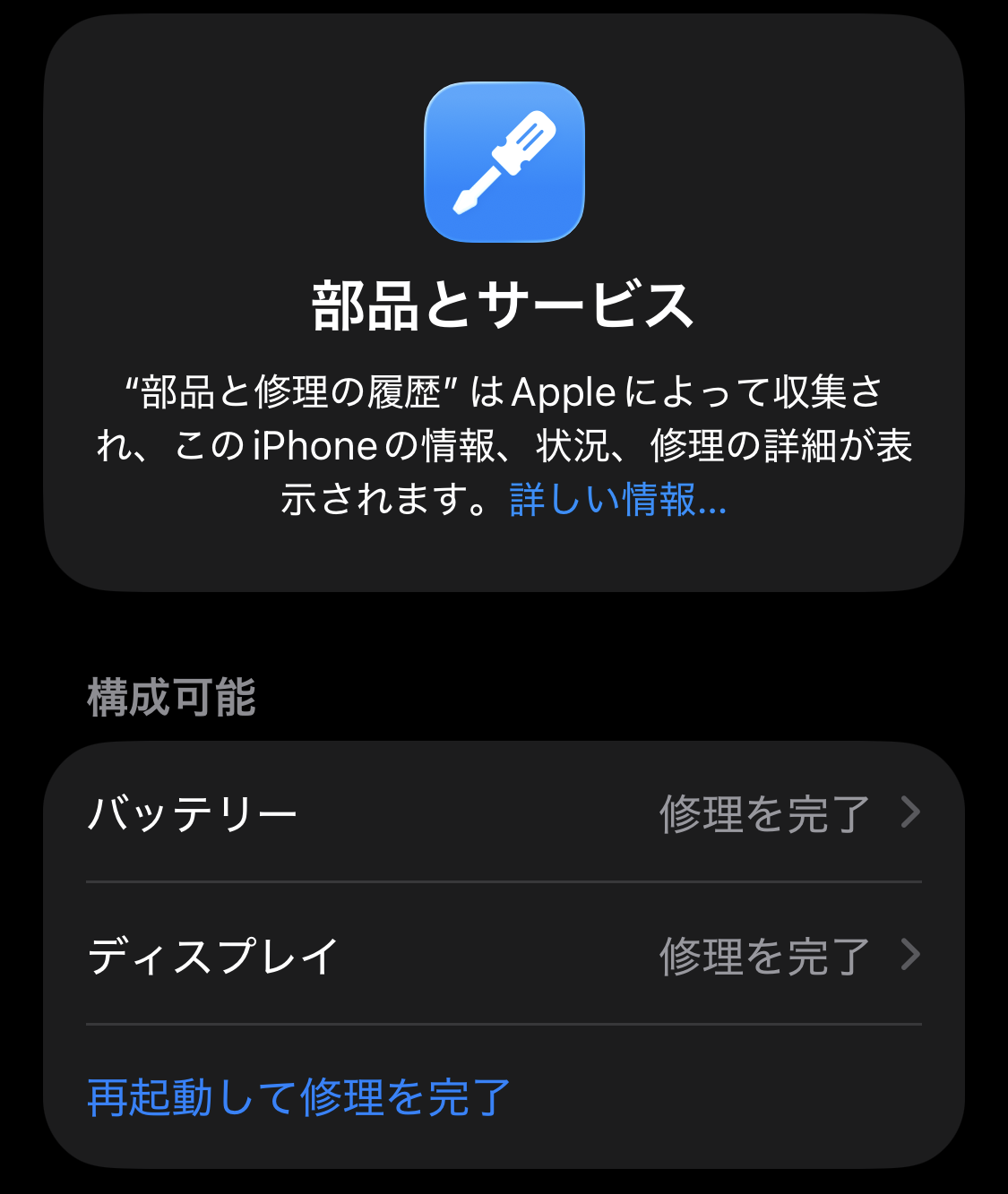Open the 詳しい情報 link

point(617,500)
